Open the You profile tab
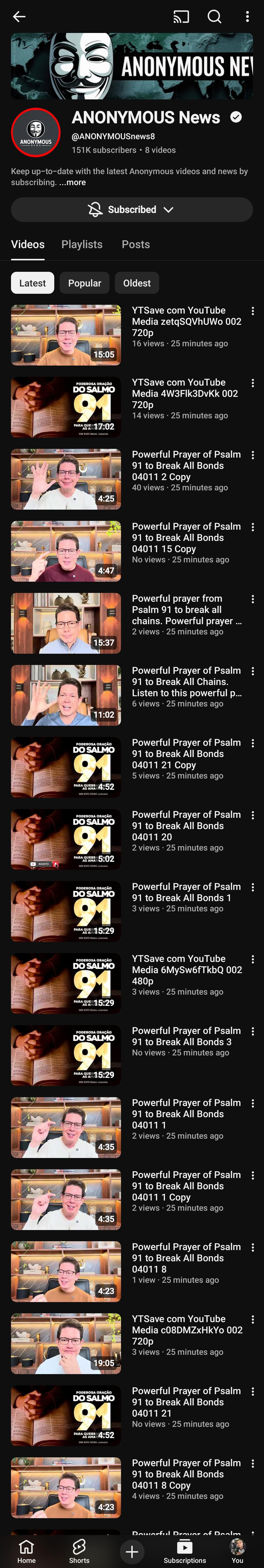 pyautogui.click(x=237, y=1551)
